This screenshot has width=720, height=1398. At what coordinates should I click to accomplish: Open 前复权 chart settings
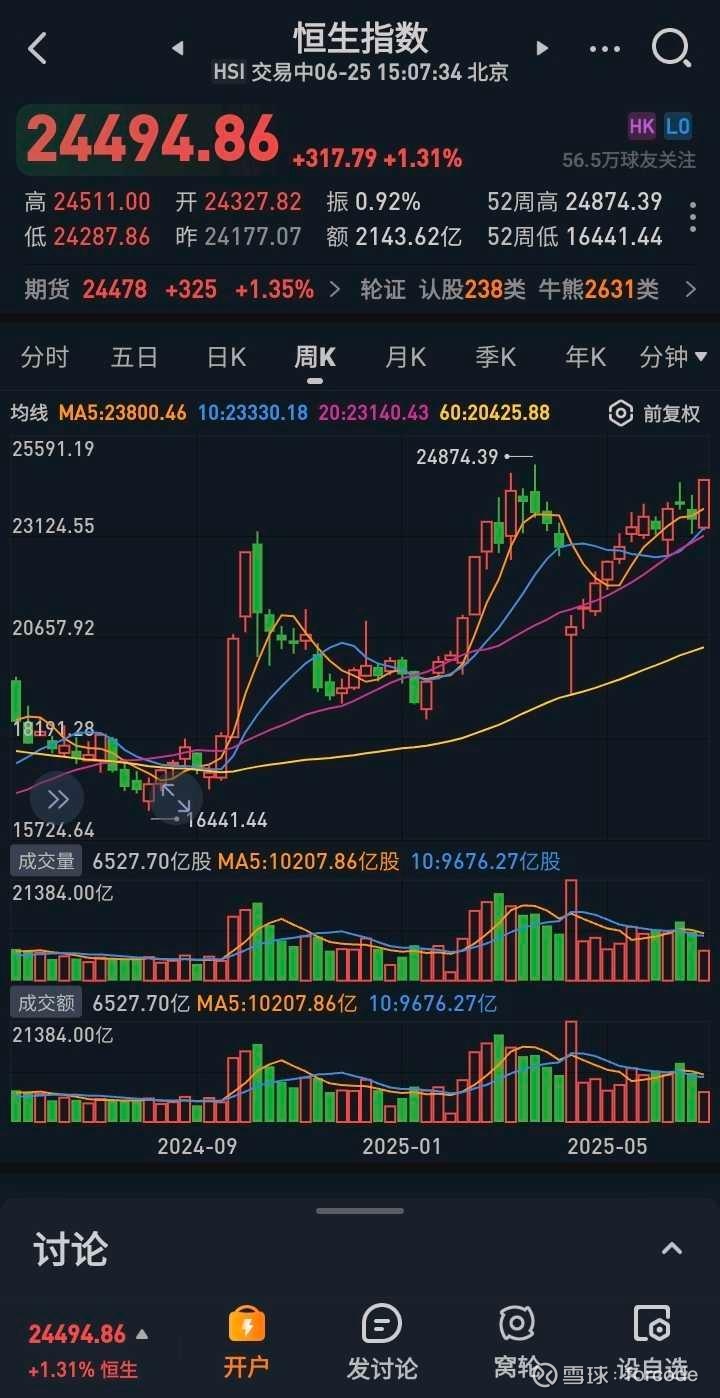[654, 413]
